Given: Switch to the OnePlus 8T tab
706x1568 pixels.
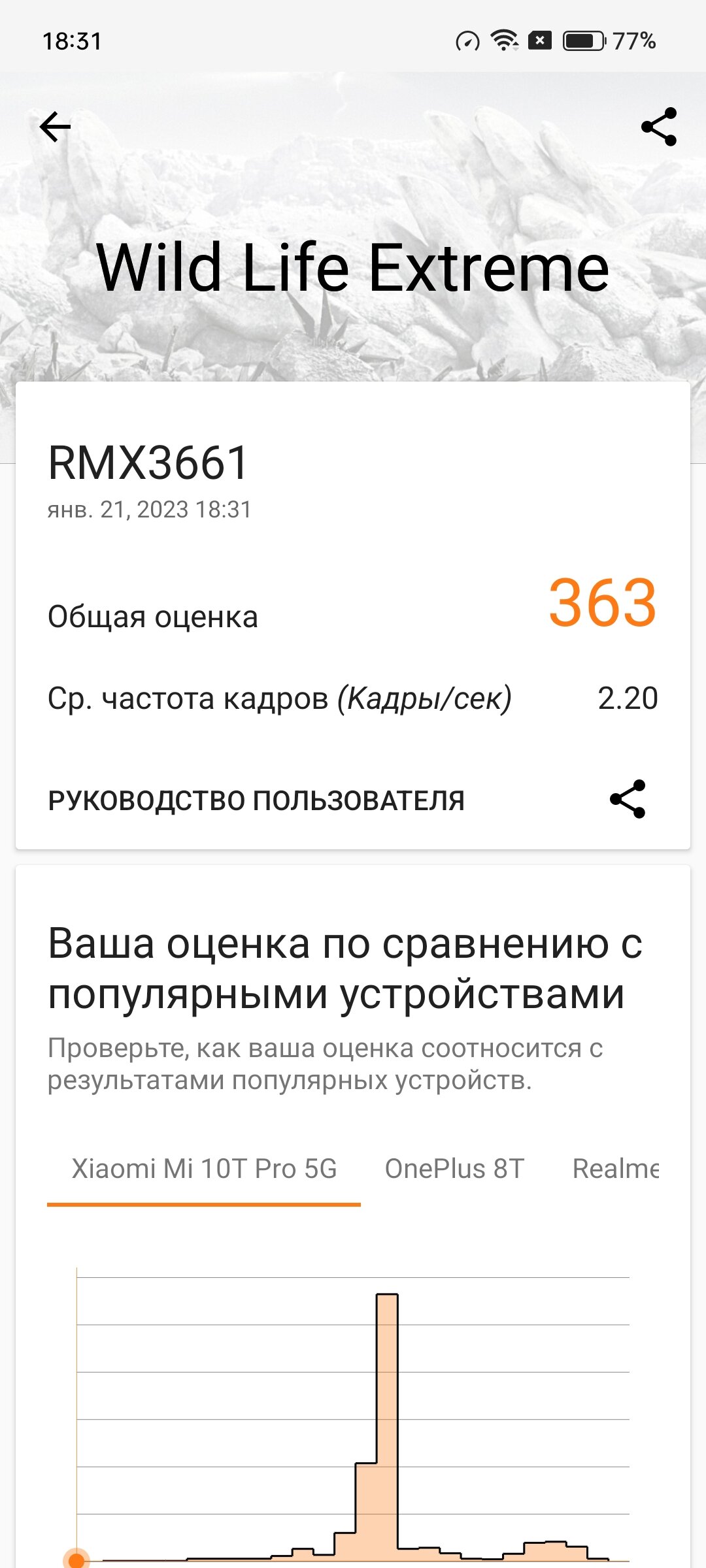Looking at the screenshot, I should pyautogui.click(x=454, y=1169).
